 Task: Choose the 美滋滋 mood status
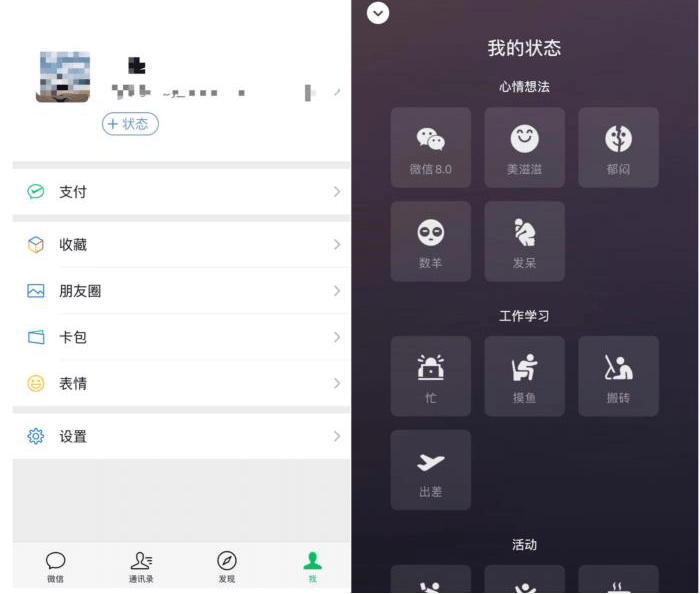coord(524,147)
